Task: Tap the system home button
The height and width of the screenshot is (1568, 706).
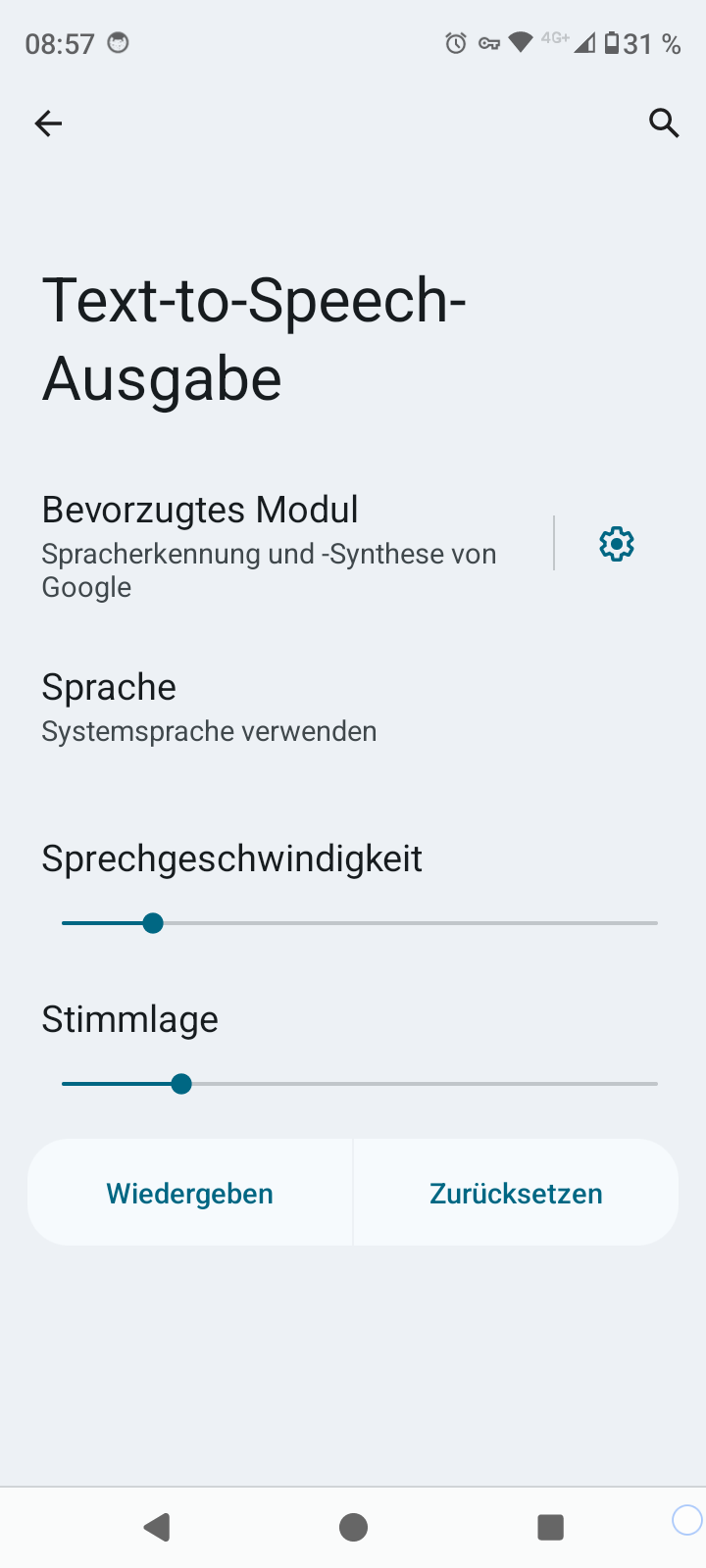Action: point(353,1527)
